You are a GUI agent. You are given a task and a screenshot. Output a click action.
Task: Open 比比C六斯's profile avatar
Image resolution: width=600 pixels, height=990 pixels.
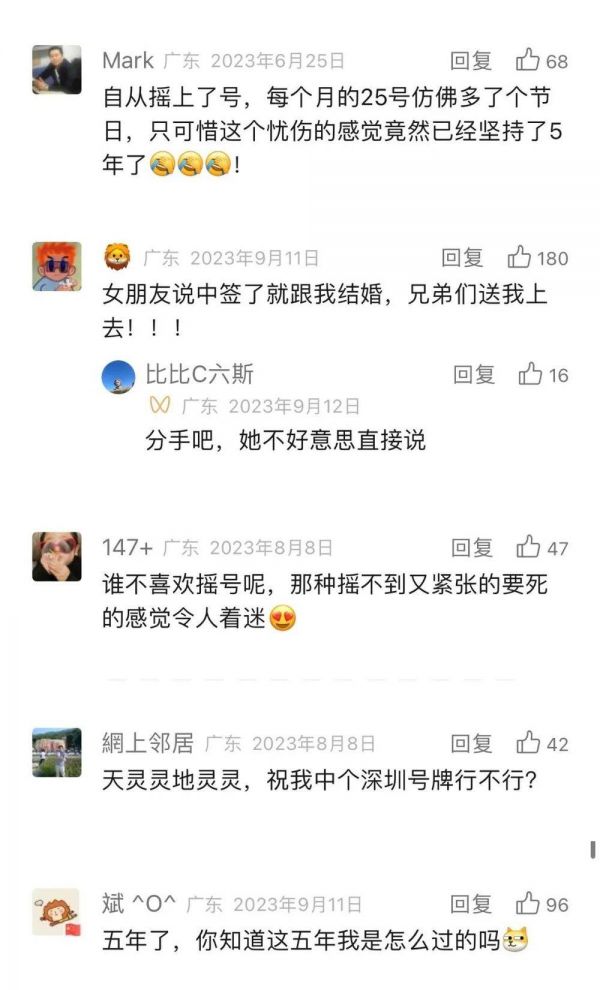(118, 377)
